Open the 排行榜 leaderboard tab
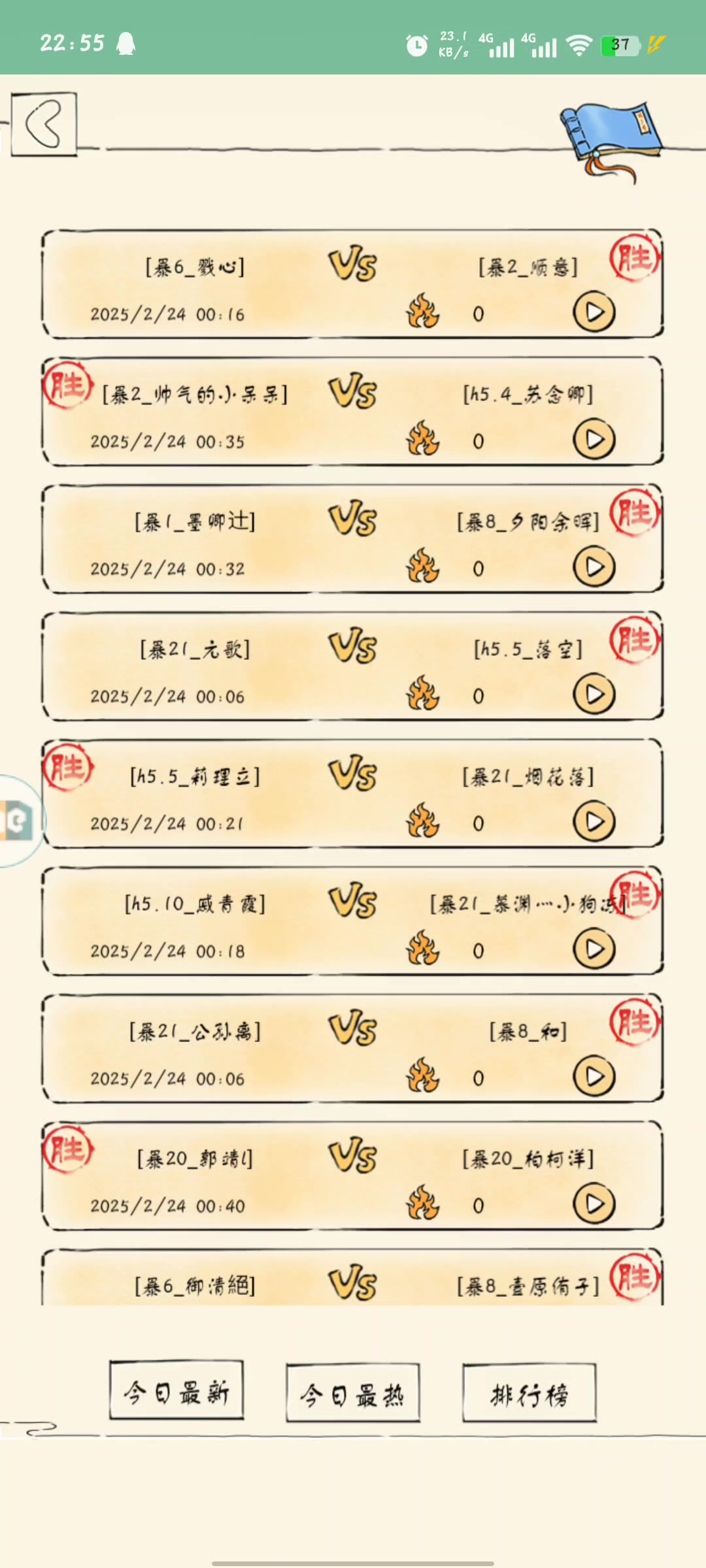This screenshot has height=1568, width=706. tap(529, 1396)
